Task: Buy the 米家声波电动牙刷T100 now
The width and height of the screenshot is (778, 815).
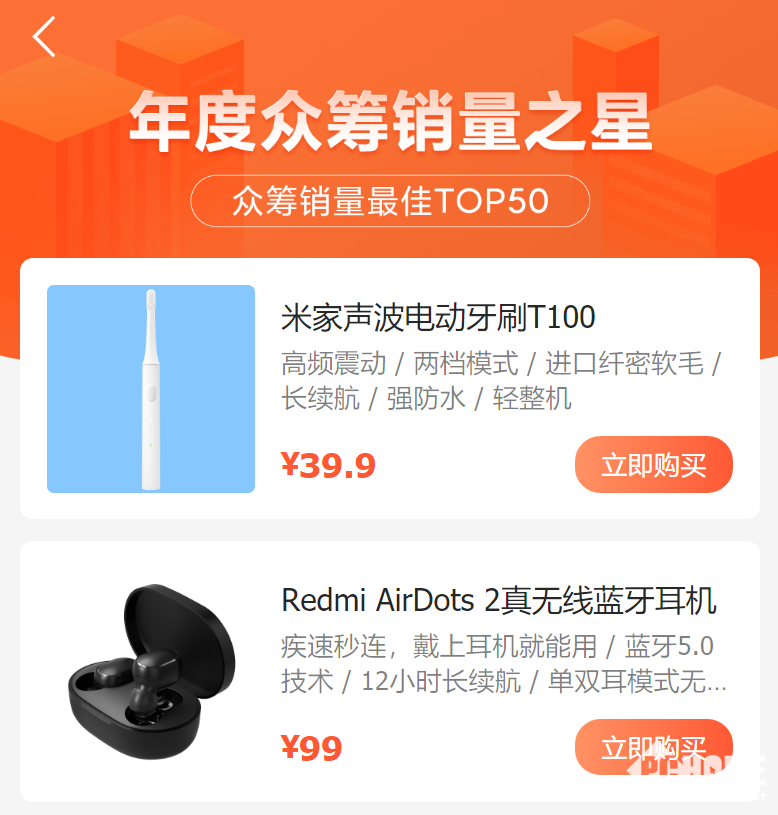Action: tap(653, 465)
